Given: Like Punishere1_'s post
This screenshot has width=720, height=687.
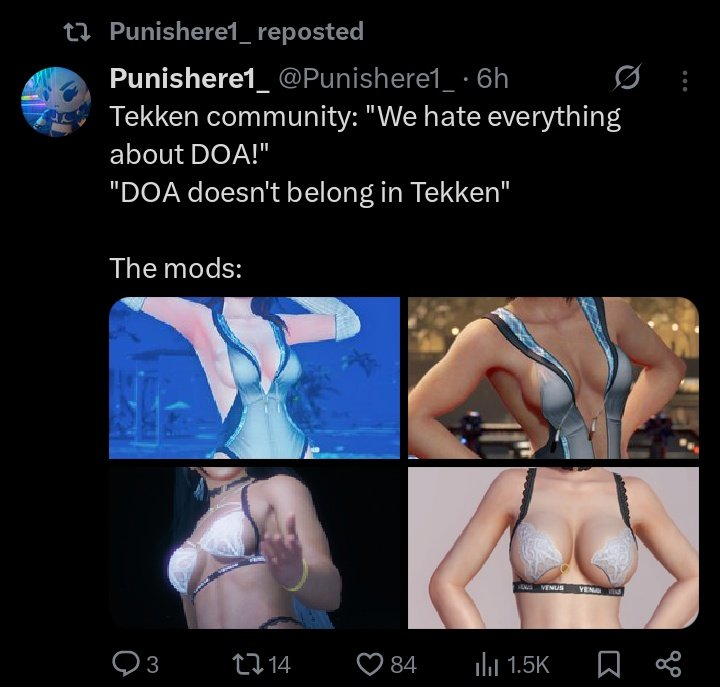Looking at the screenshot, I should [x=371, y=663].
